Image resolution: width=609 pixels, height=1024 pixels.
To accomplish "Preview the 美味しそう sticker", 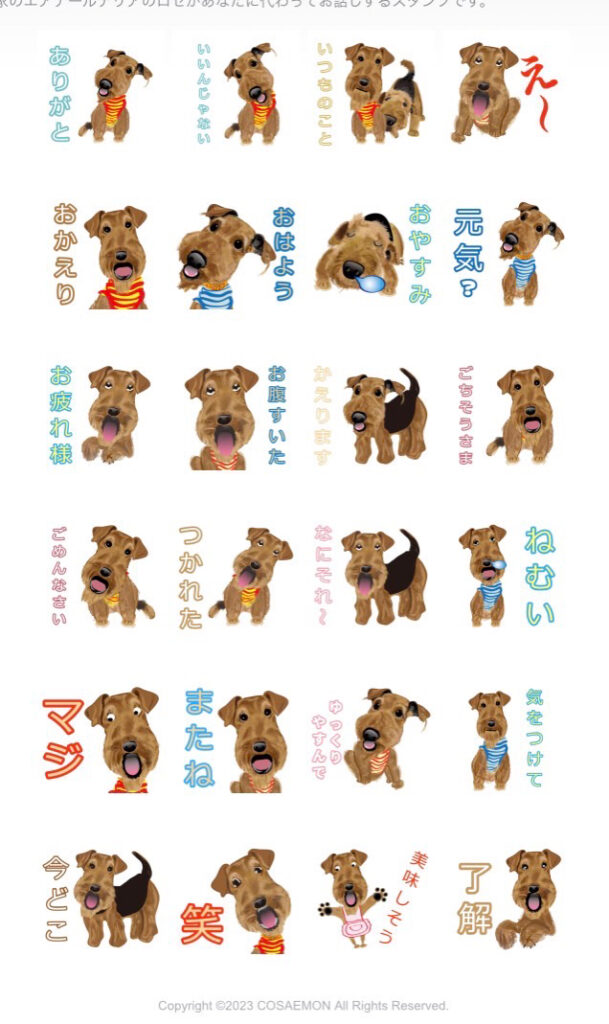I will click(x=371, y=898).
